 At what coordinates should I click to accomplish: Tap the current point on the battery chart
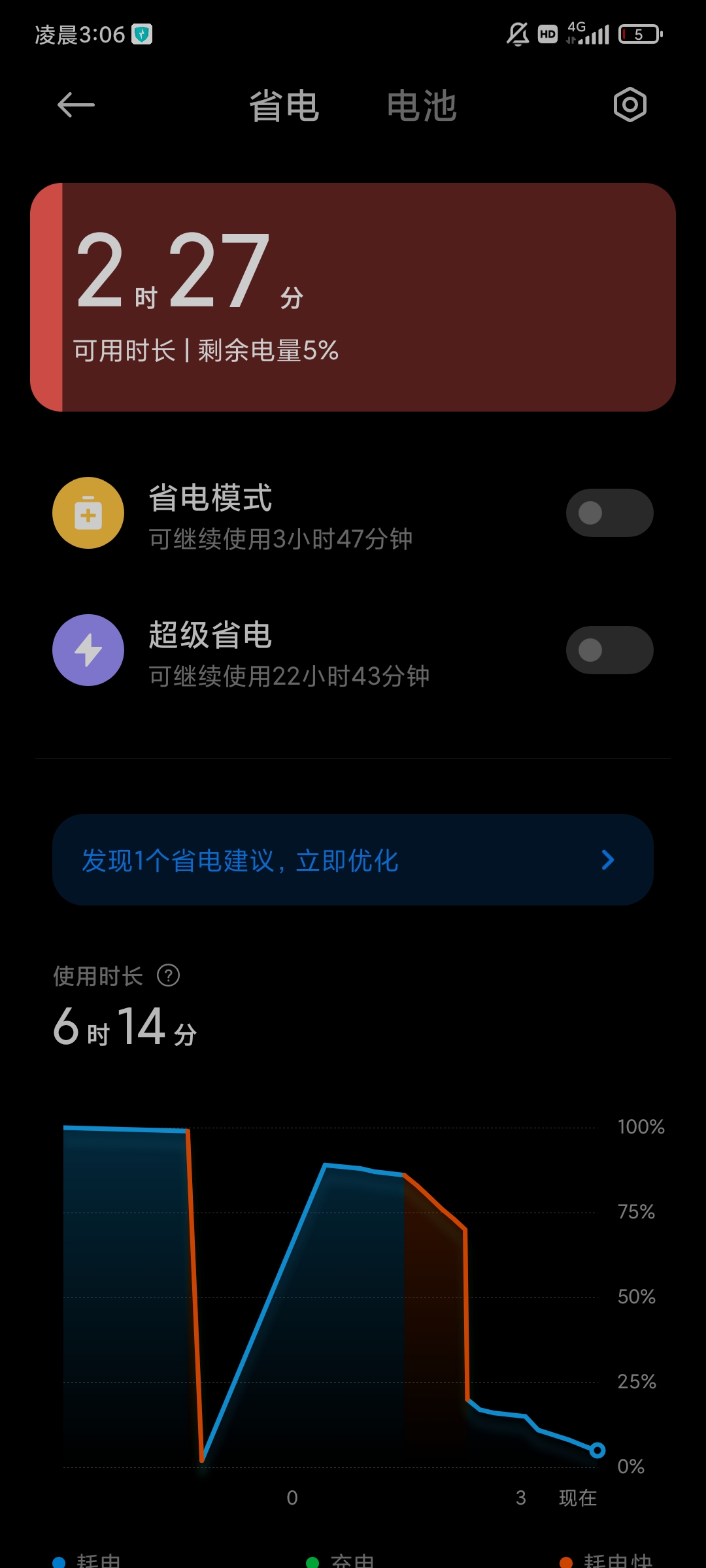[x=597, y=1450]
